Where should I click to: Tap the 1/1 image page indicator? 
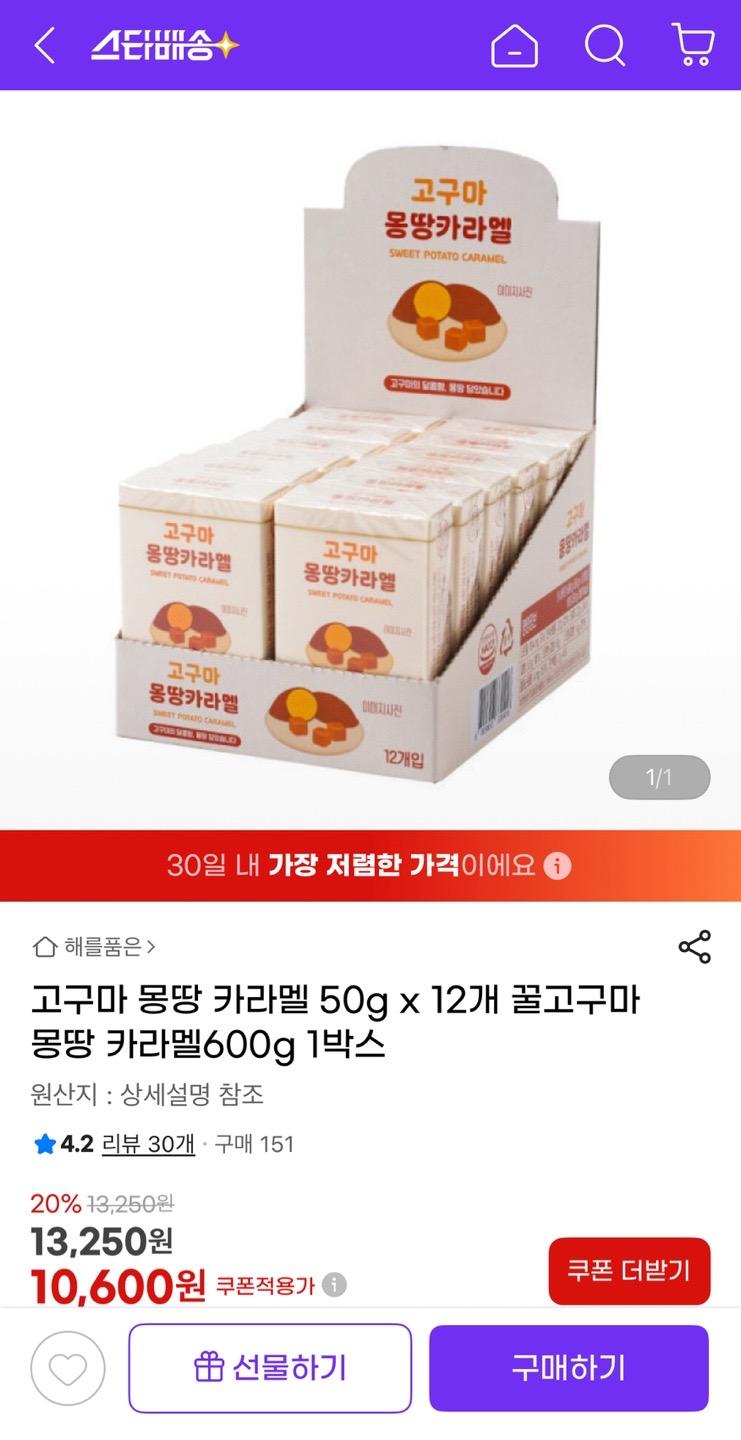click(658, 776)
